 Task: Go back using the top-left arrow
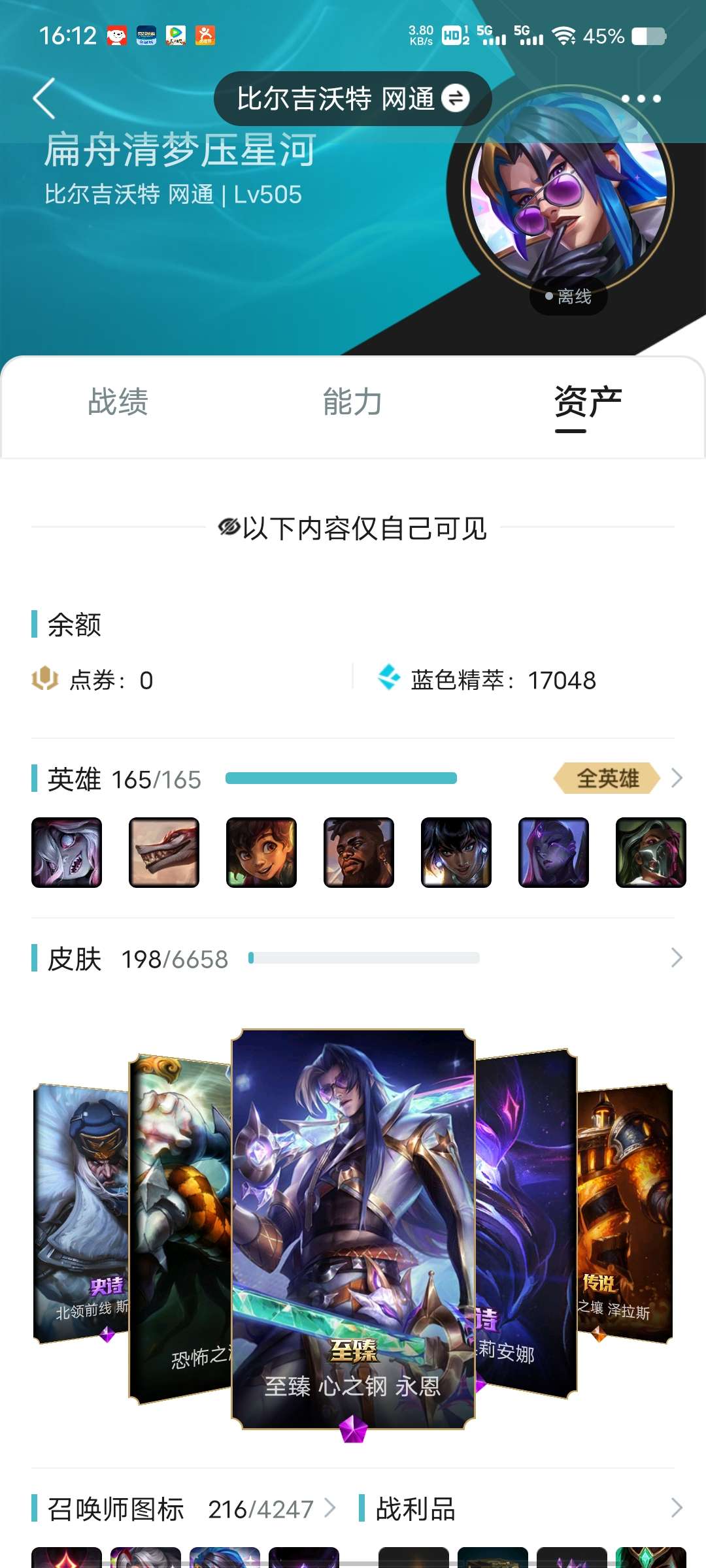coord(44,99)
